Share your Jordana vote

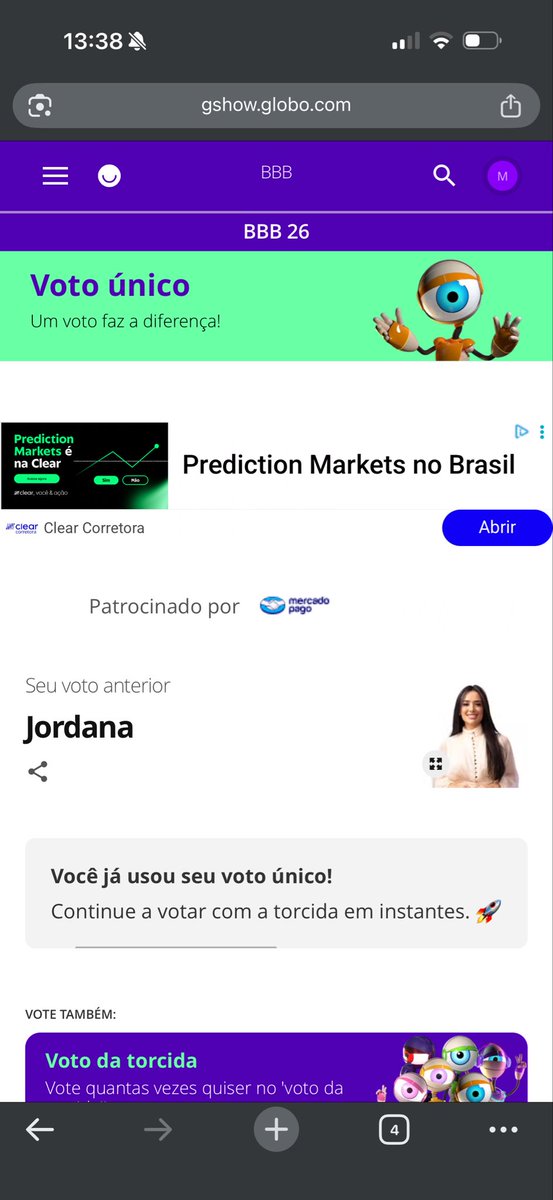click(38, 772)
